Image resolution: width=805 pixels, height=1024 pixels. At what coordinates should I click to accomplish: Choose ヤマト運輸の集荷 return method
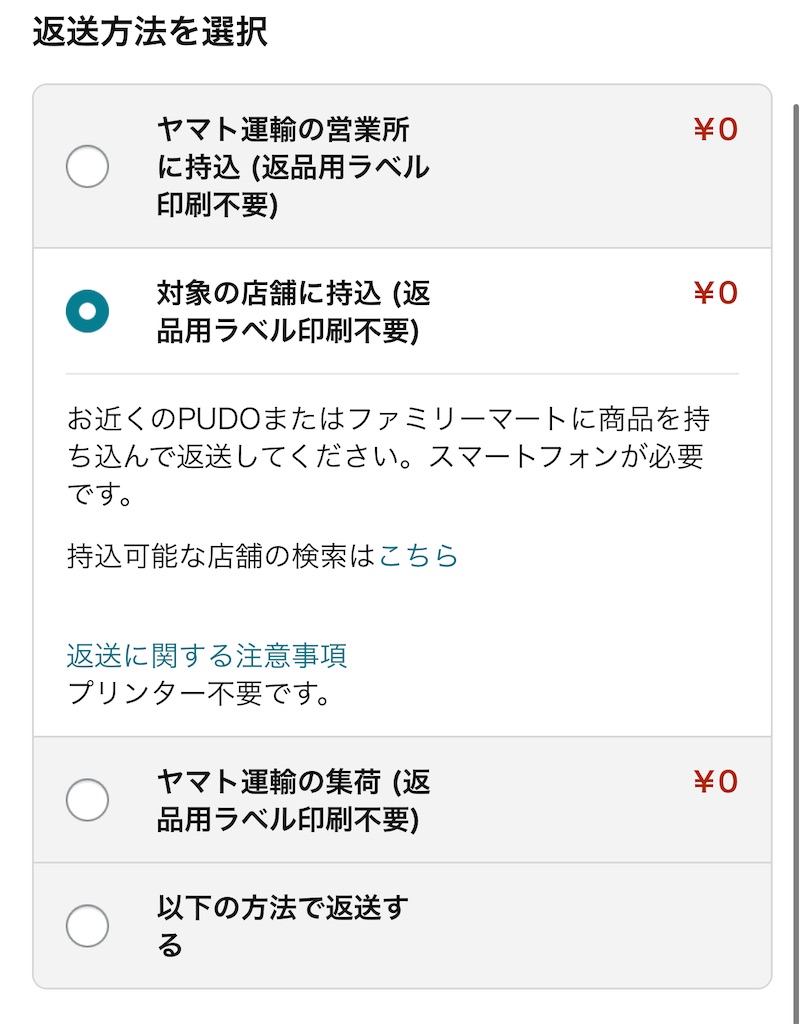87,799
